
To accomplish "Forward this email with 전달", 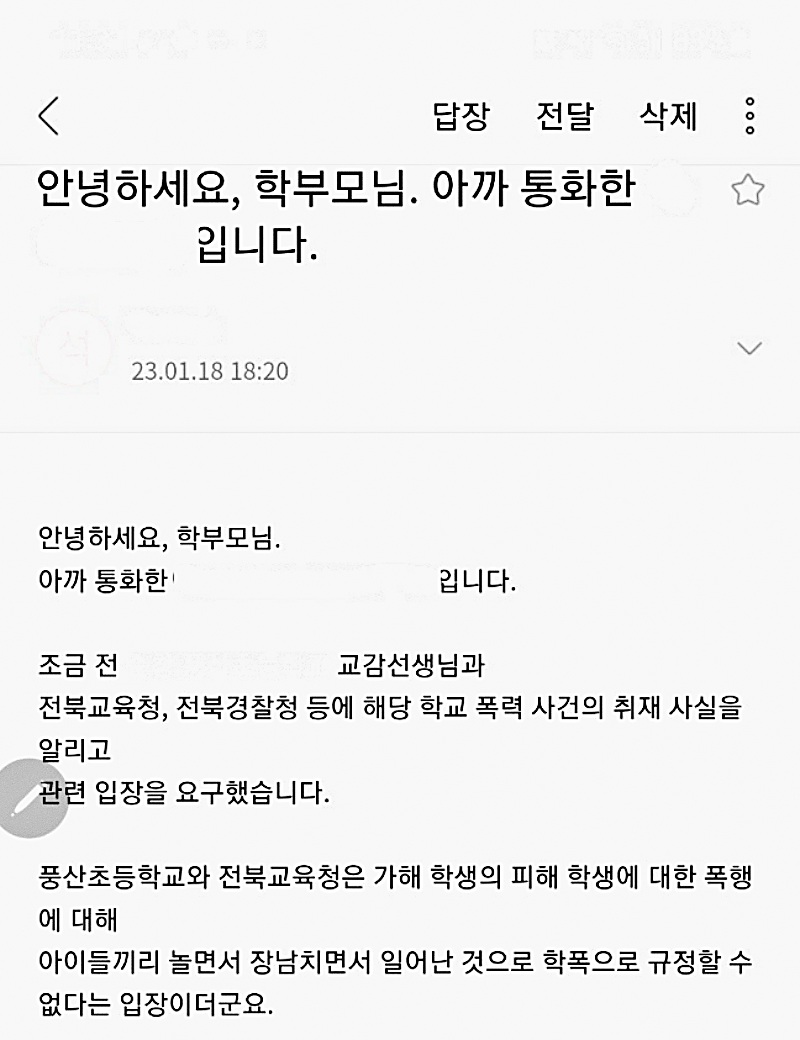I will [x=564, y=117].
